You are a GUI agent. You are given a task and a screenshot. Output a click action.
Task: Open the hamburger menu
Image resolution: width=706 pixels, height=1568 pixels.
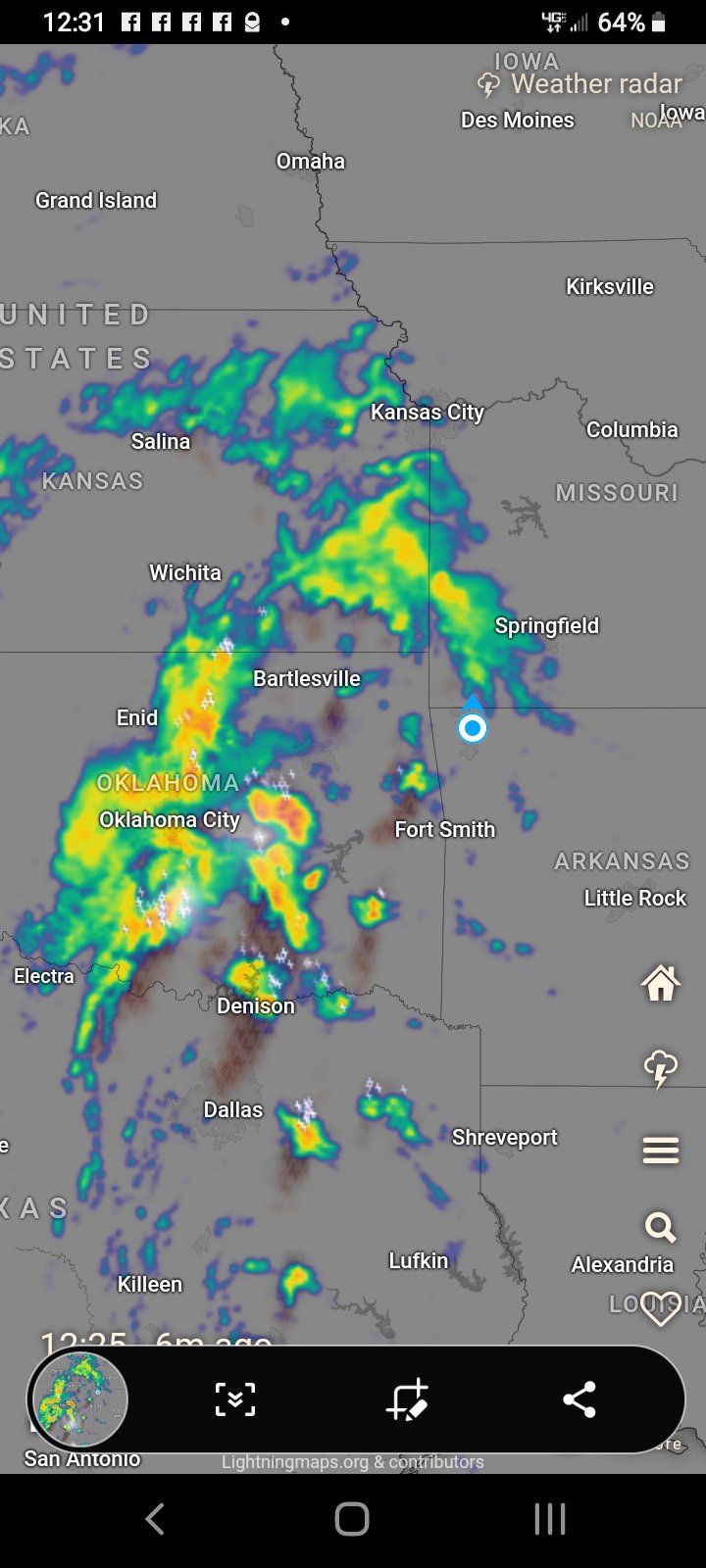pyautogui.click(x=660, y=1150)
